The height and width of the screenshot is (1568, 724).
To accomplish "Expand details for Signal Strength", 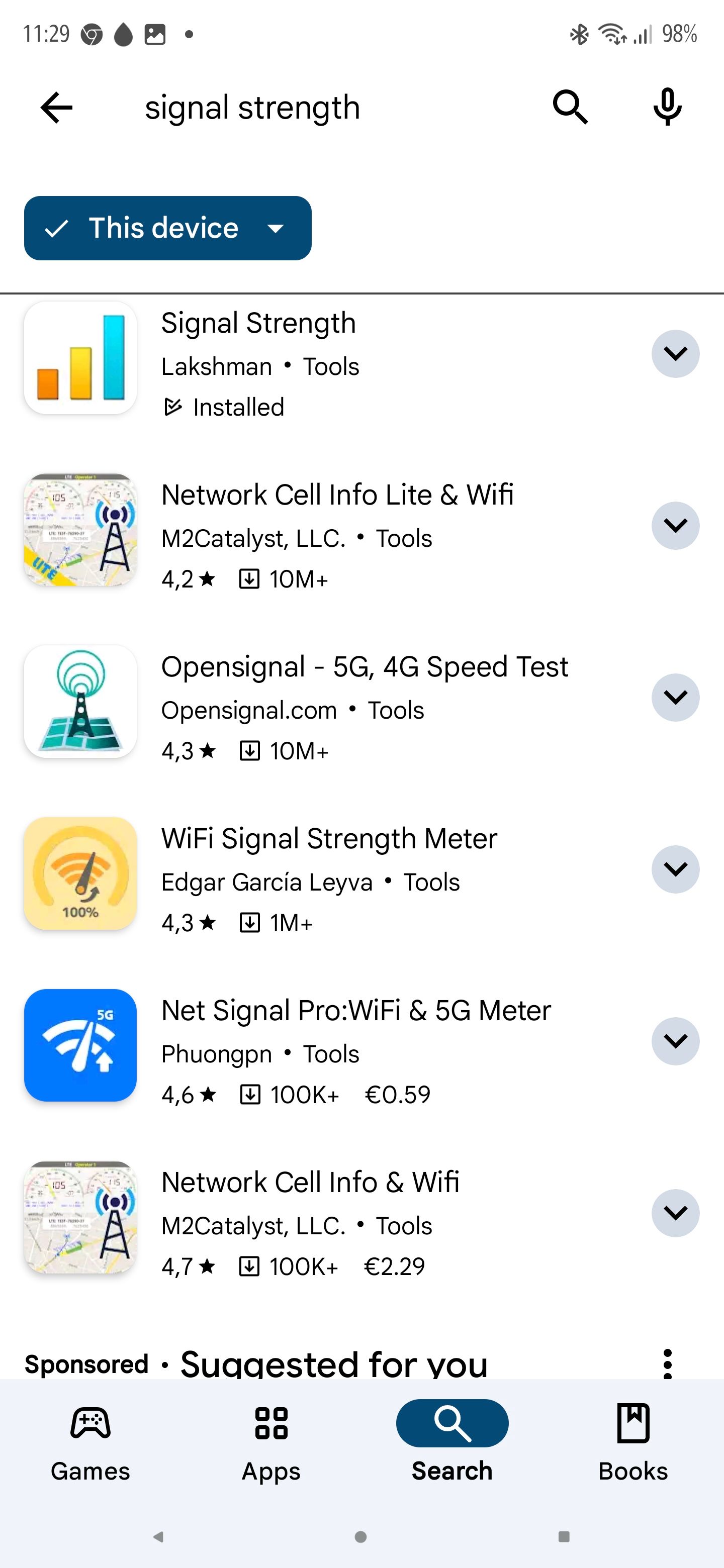I will (675, 354).
